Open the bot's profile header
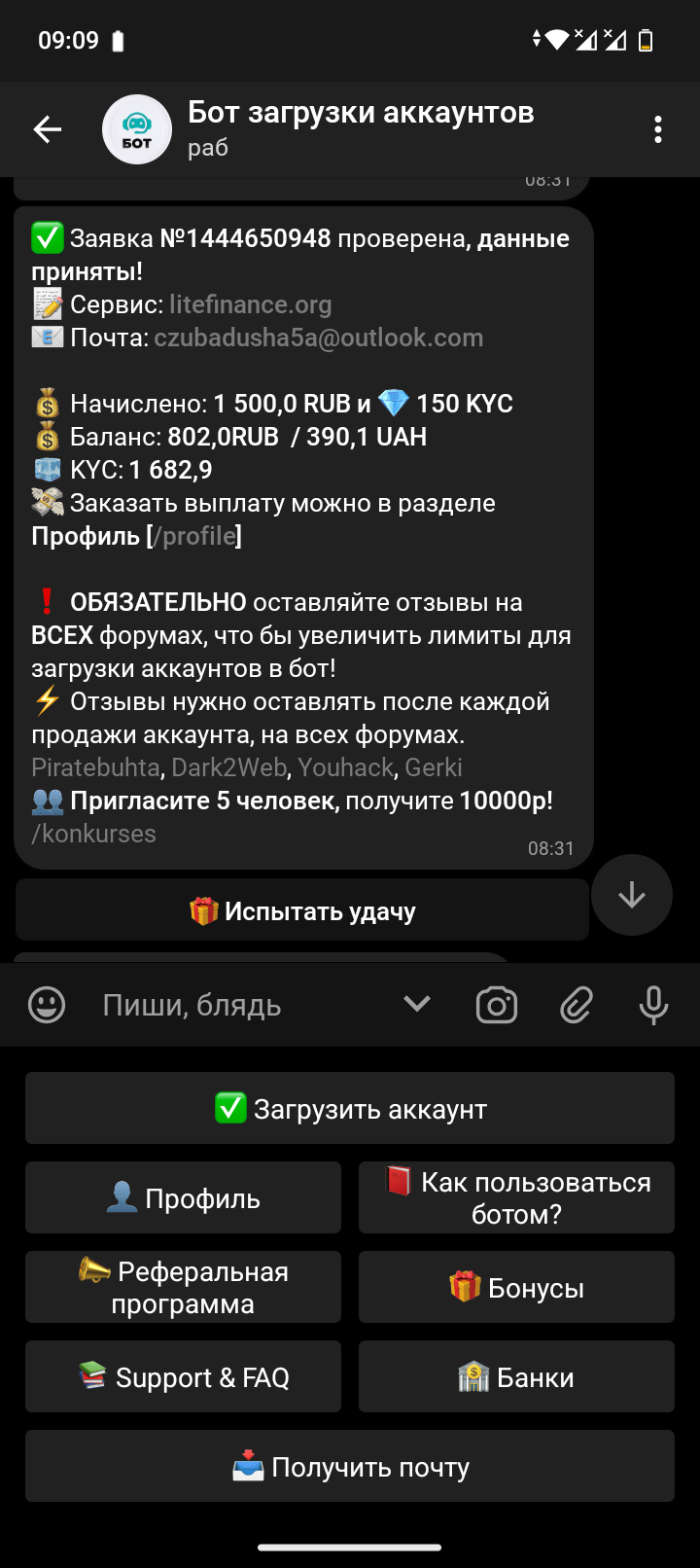Image resolution: width=700 pixels, height=1568 pixels. point(360,128)
